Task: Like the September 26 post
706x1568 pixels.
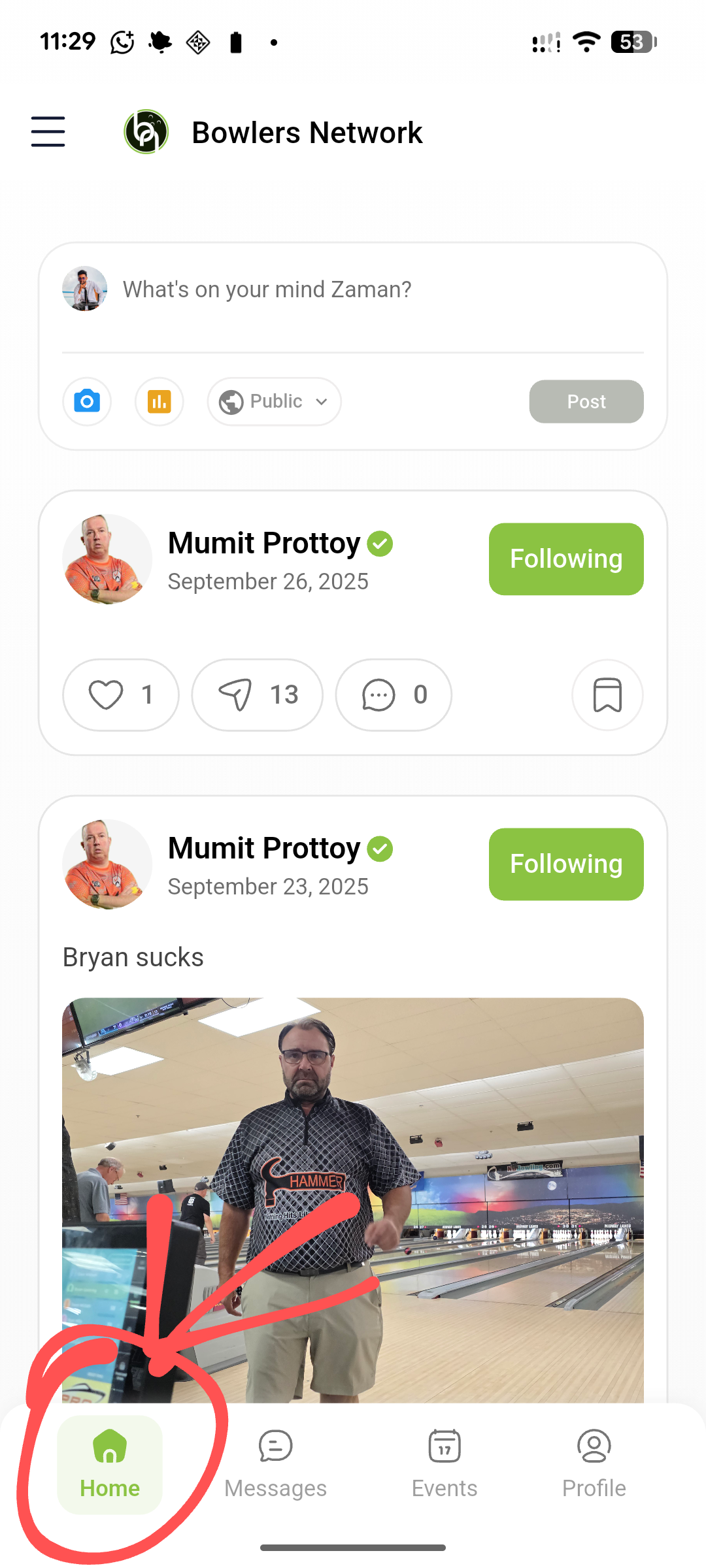Action: (121, 694)
